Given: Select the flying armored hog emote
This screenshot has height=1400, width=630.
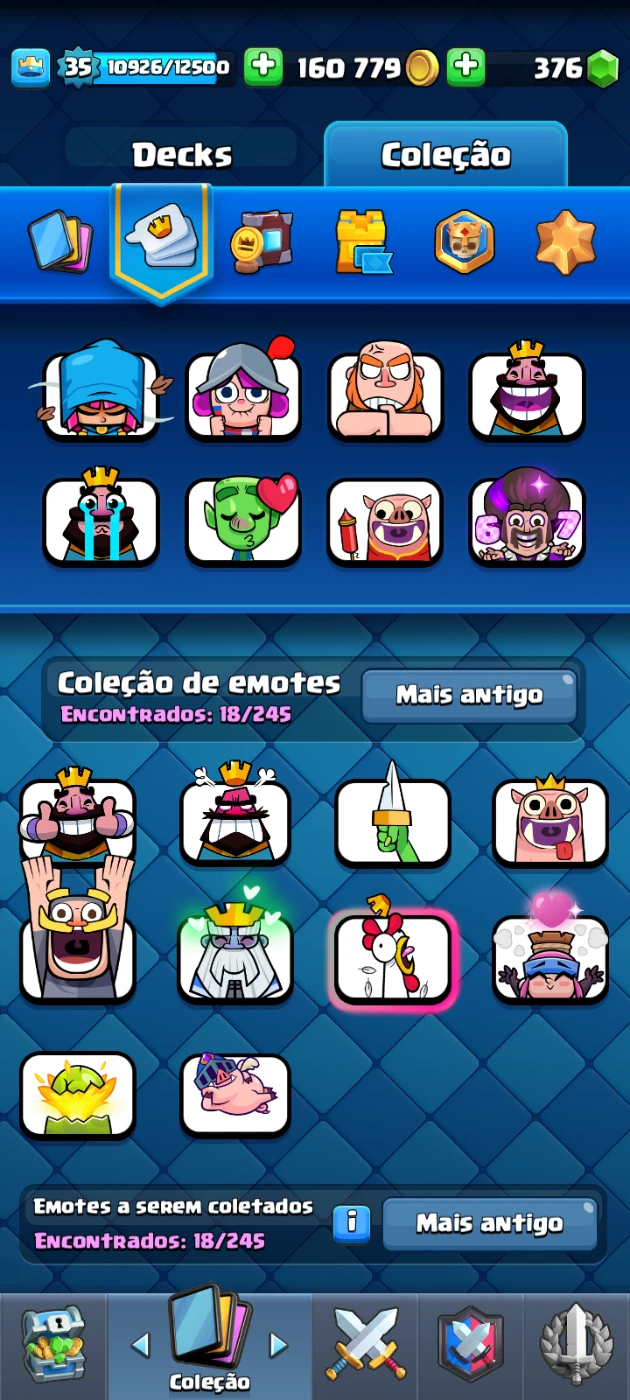Looking at the screenshot, I should 235,1094.
